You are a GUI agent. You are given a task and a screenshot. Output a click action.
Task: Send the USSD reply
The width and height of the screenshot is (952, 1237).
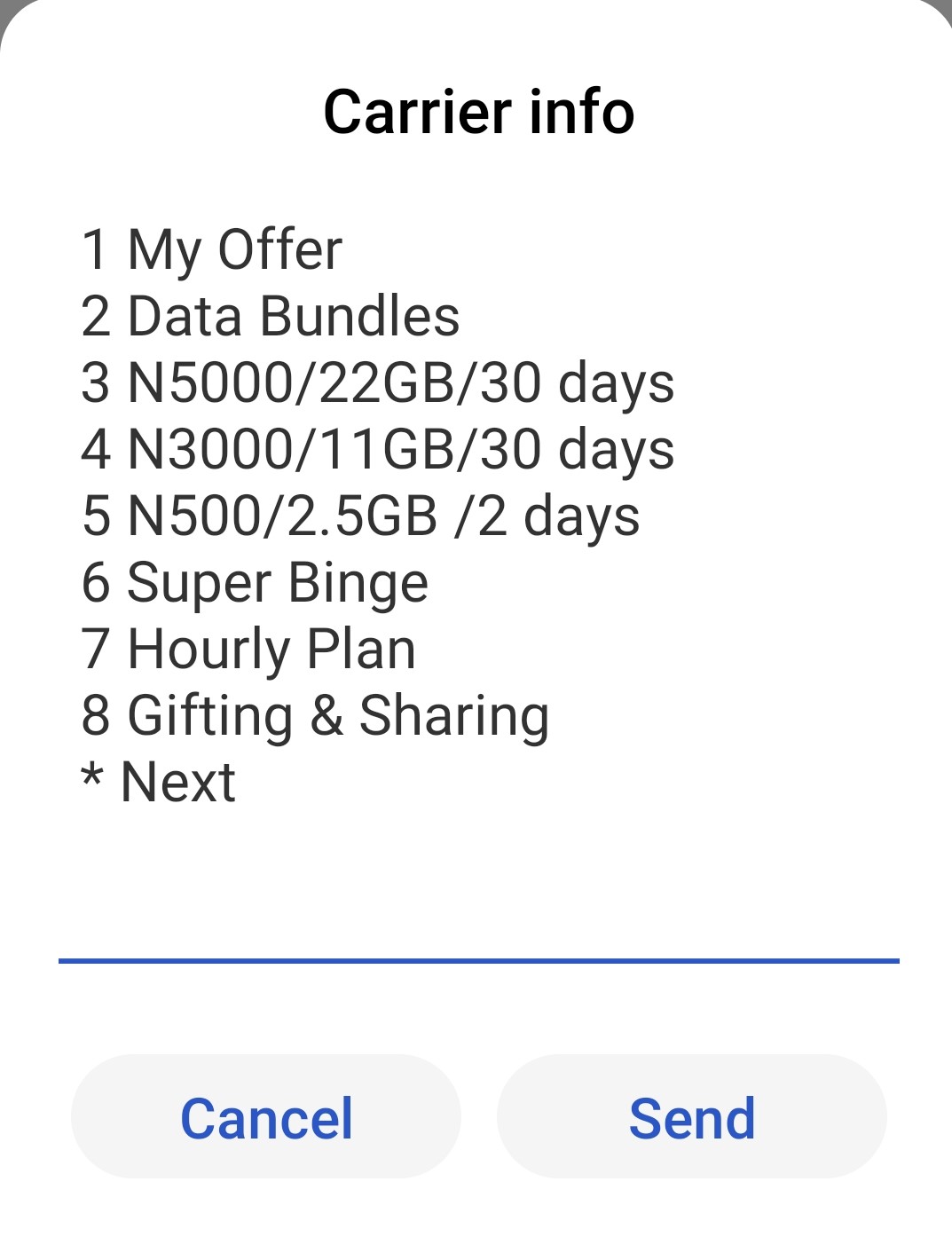click(691, 1117)
